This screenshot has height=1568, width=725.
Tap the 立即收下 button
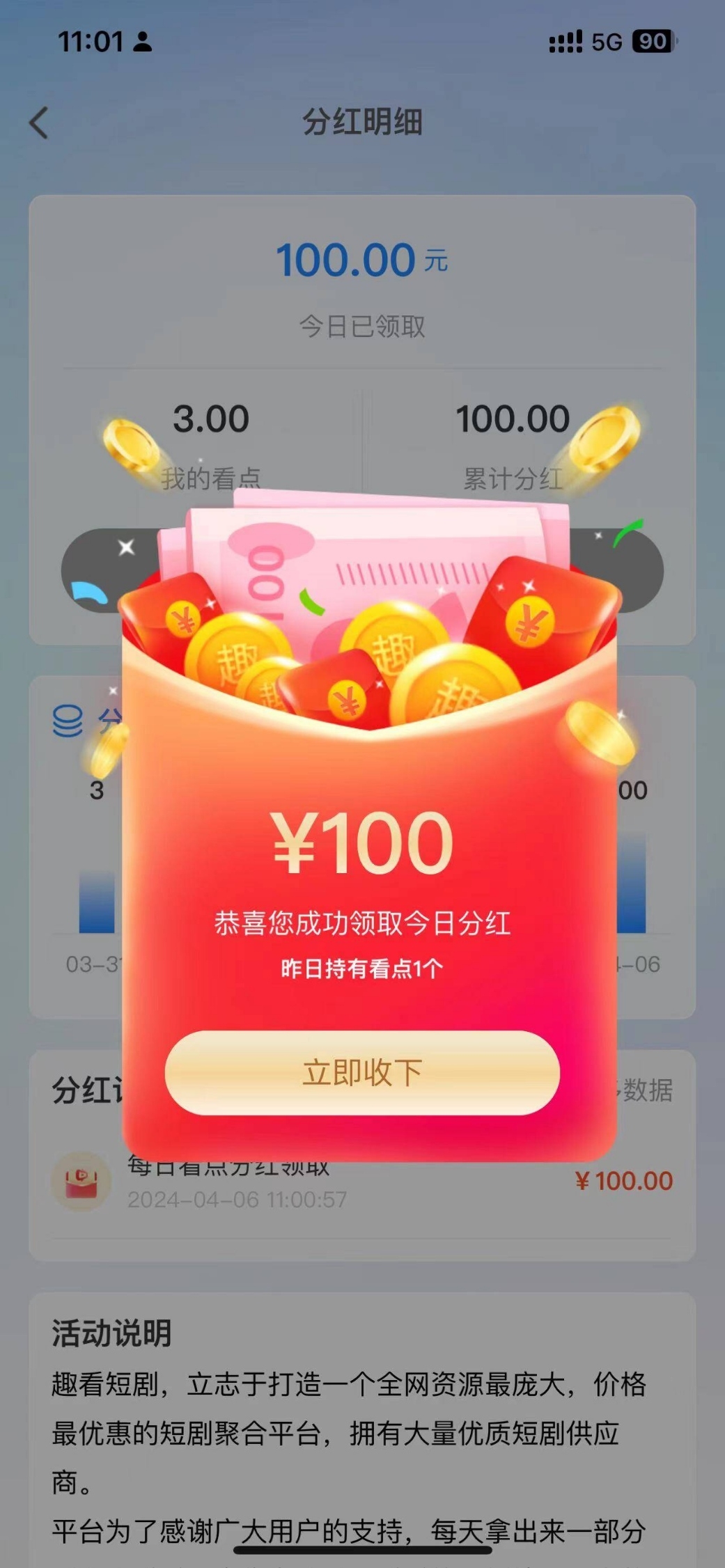[362, 1073]
